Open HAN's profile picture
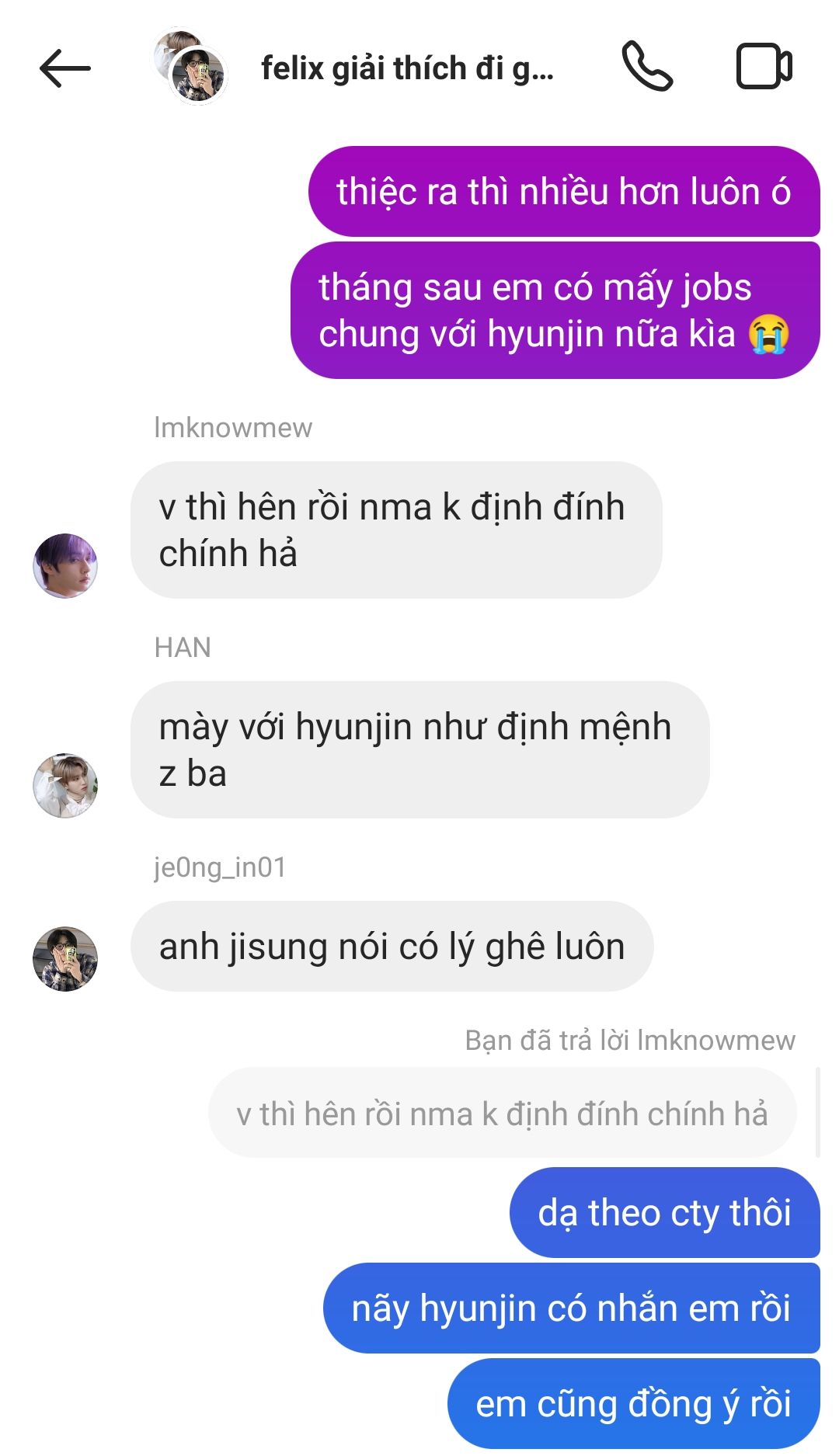The width and height of the screenshot is (839, 1456). [x=65, y=785]
